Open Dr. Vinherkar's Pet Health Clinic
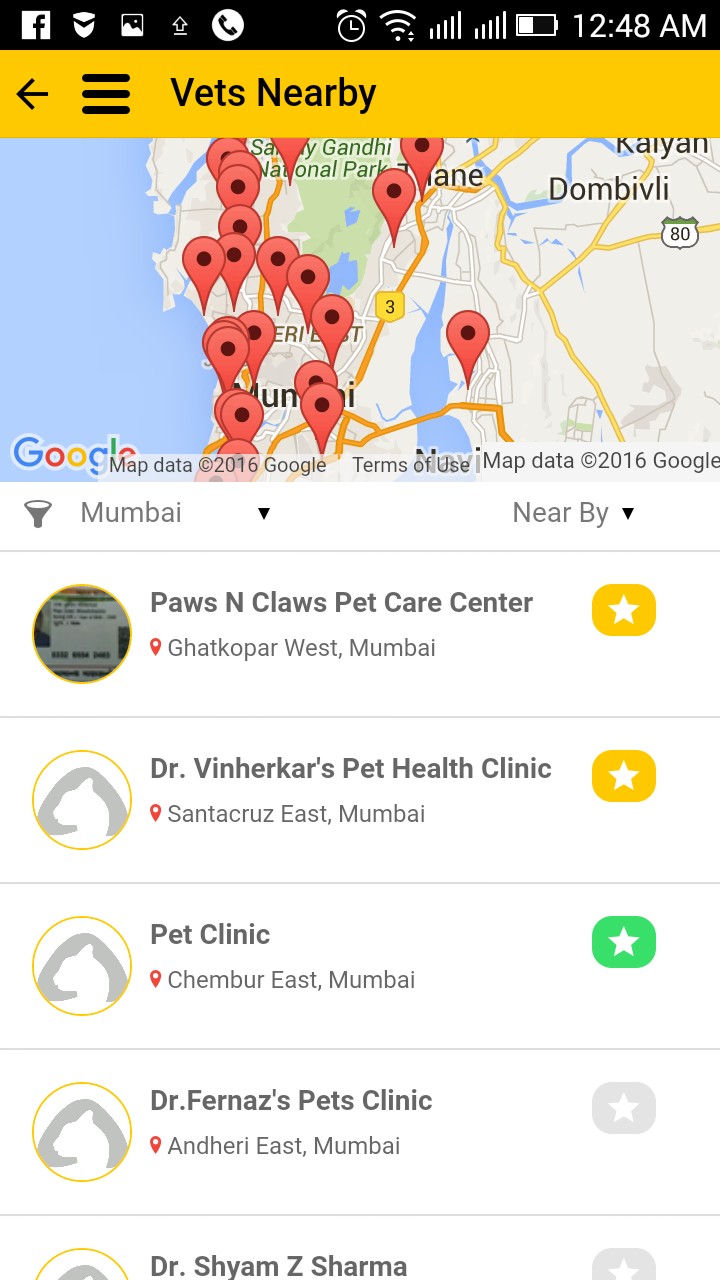 tap(350, 769)
